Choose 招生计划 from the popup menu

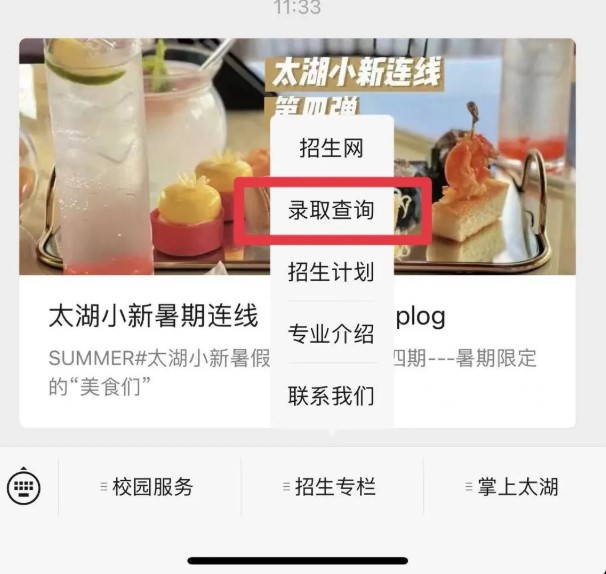(x=331, y=271)
